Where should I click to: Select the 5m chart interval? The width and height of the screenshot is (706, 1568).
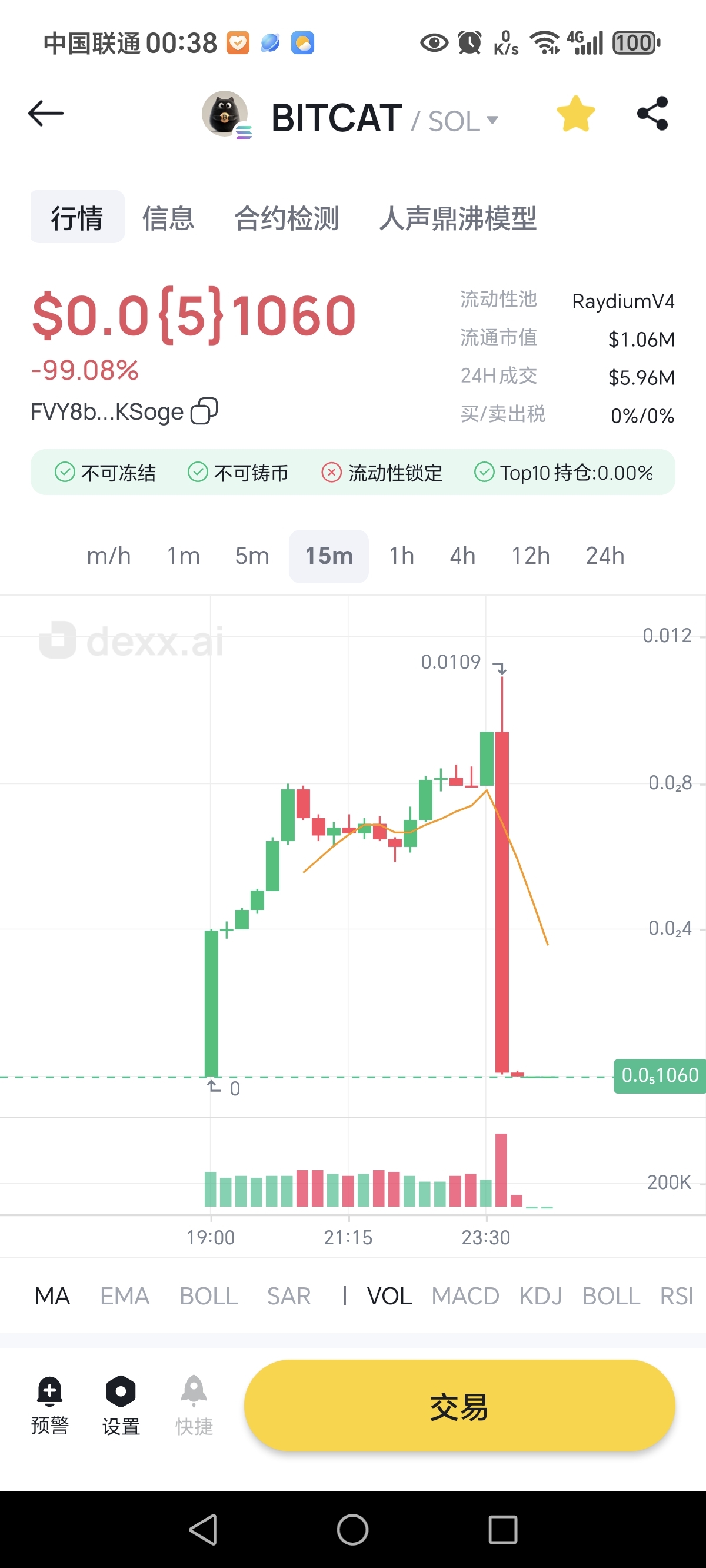(252, 556)
